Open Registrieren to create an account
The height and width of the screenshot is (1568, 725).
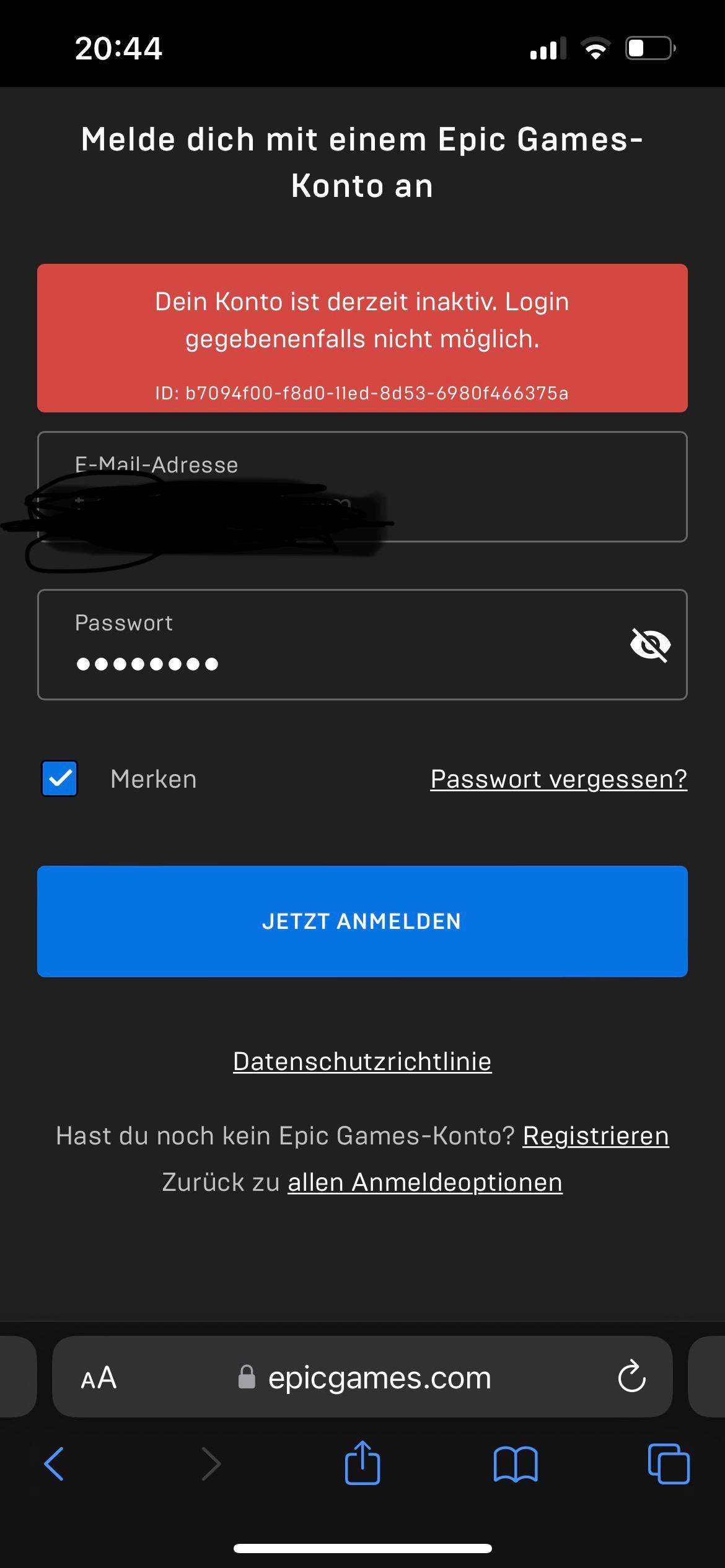point(596,1135)
